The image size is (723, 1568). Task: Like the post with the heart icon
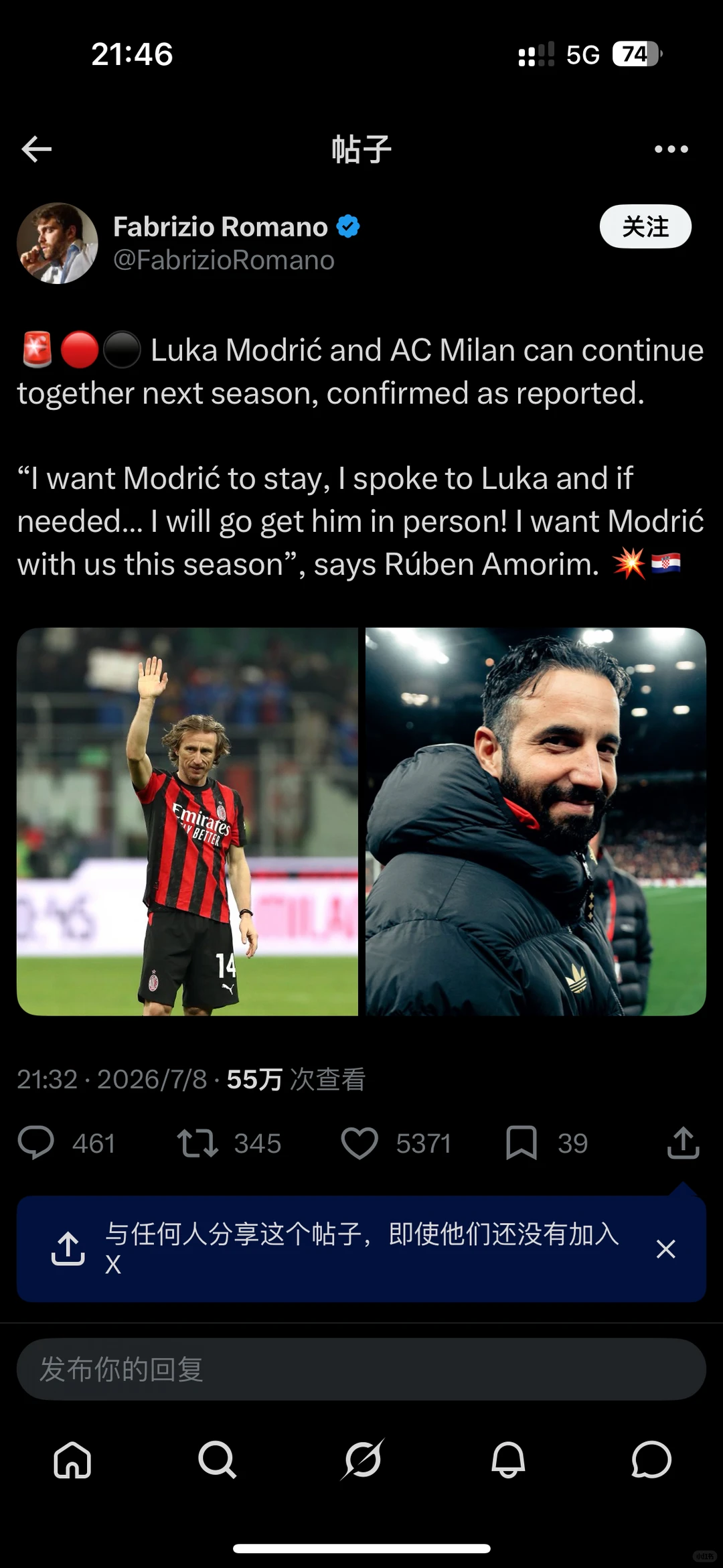359,1143
